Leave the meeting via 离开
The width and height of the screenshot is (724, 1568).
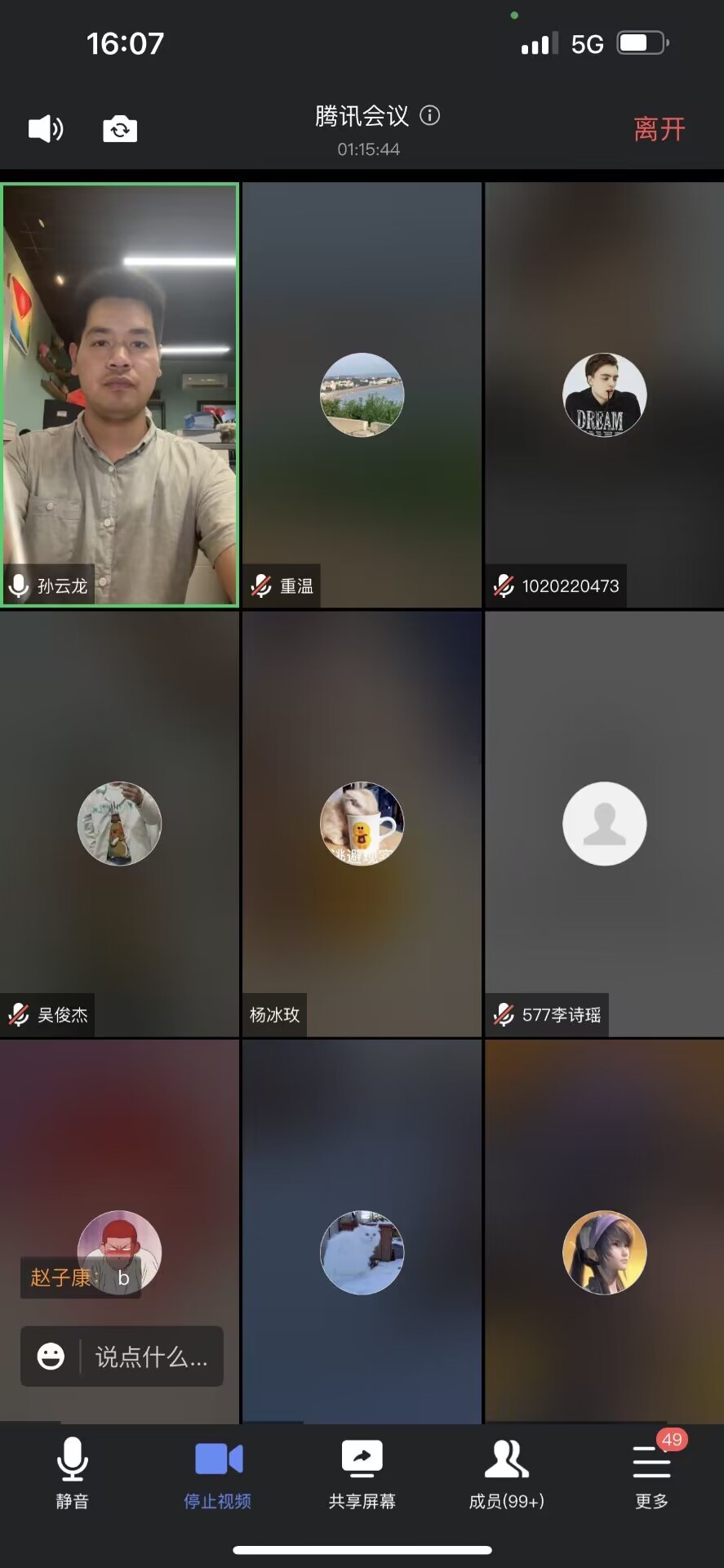point(659,129)
